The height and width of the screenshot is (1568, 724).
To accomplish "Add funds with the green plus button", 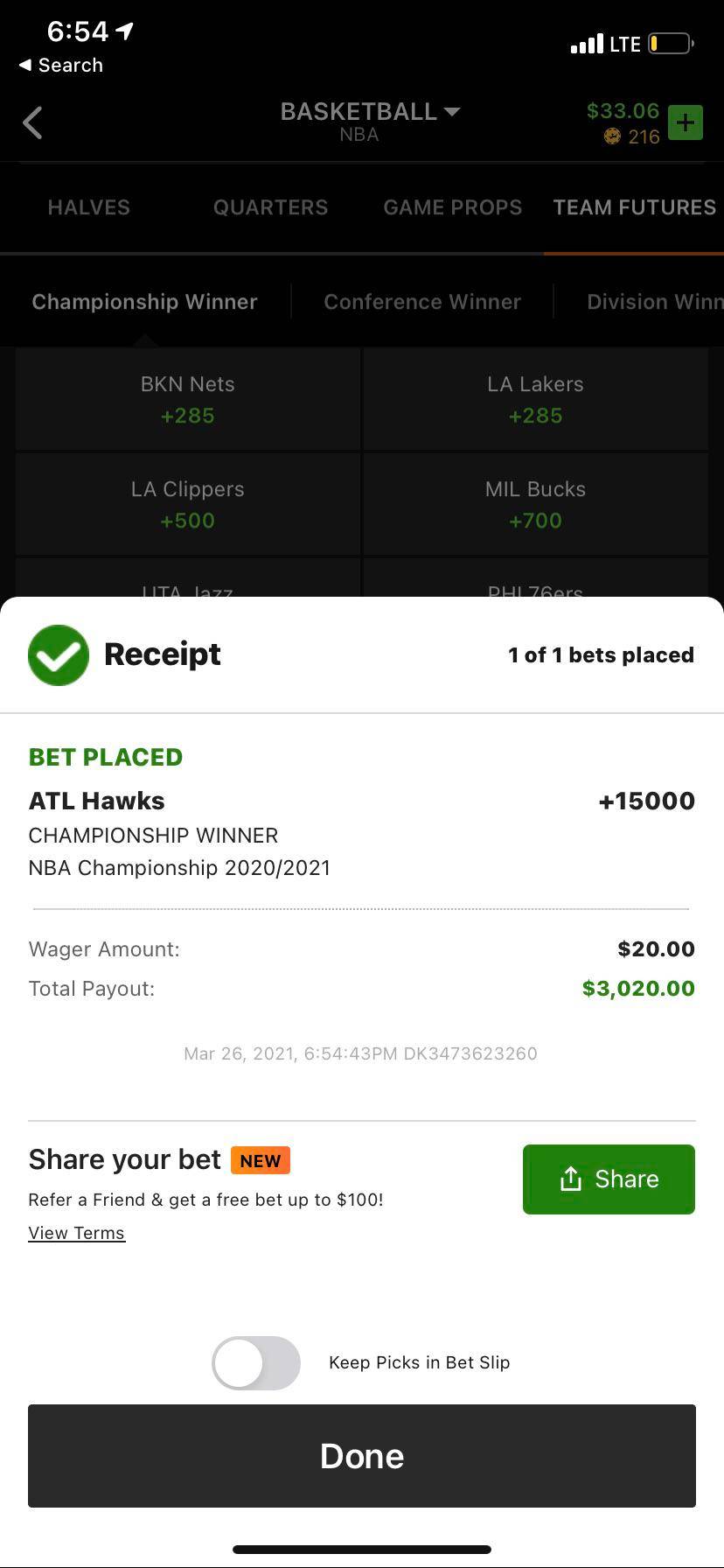I will pos(685,122).
